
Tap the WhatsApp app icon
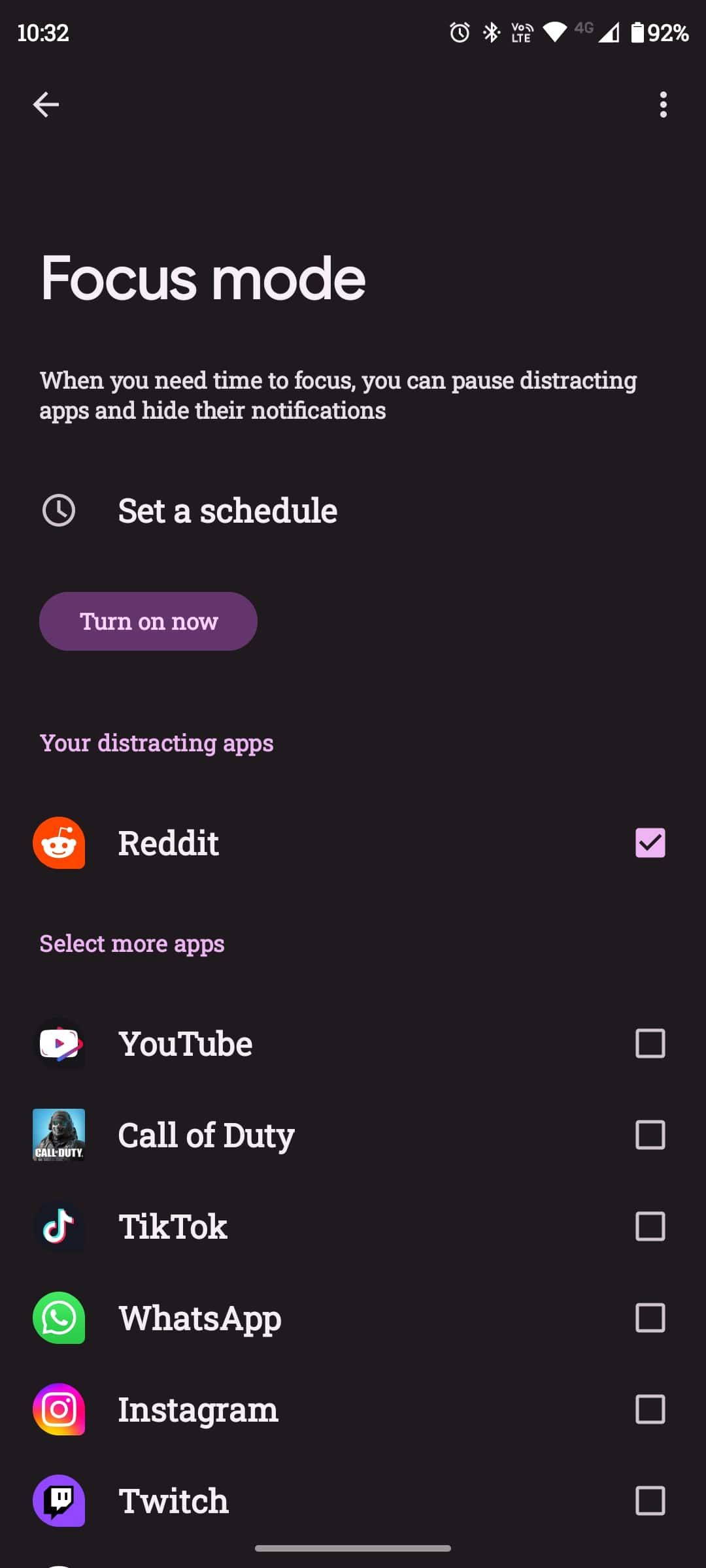pyautogui.click(x=59, y=1318)
